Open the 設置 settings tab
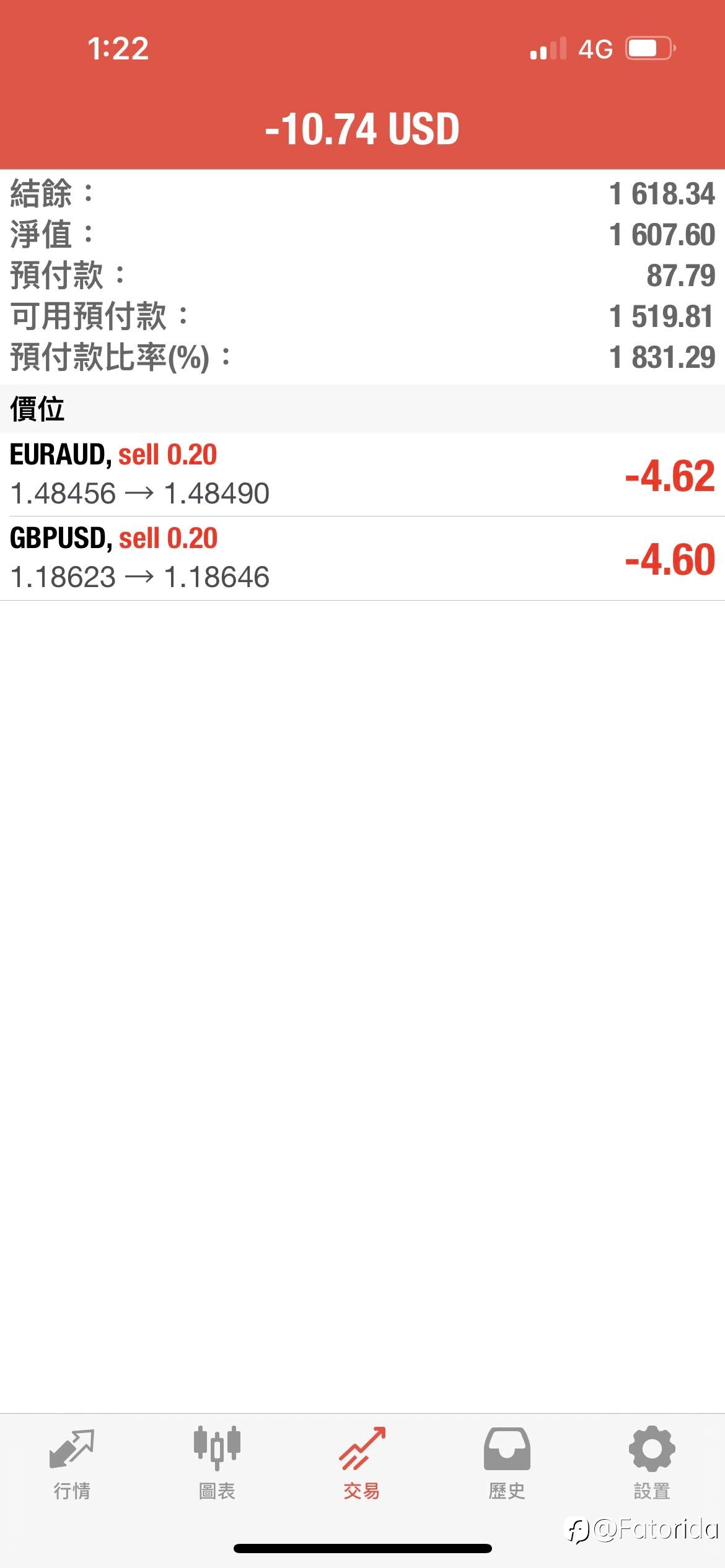 pos(652,1464)
